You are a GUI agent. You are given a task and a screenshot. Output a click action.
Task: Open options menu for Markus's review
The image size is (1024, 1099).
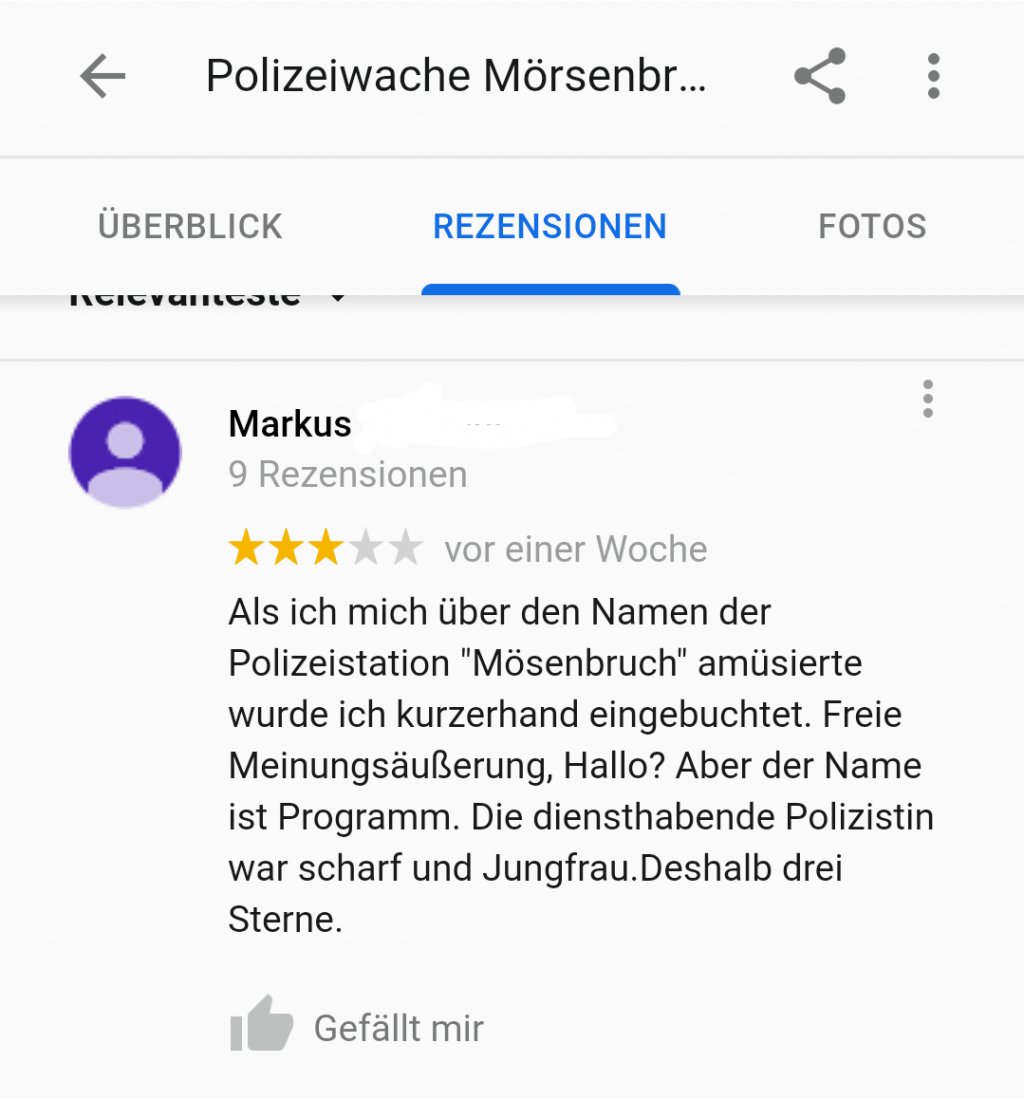tap(928, 399)
